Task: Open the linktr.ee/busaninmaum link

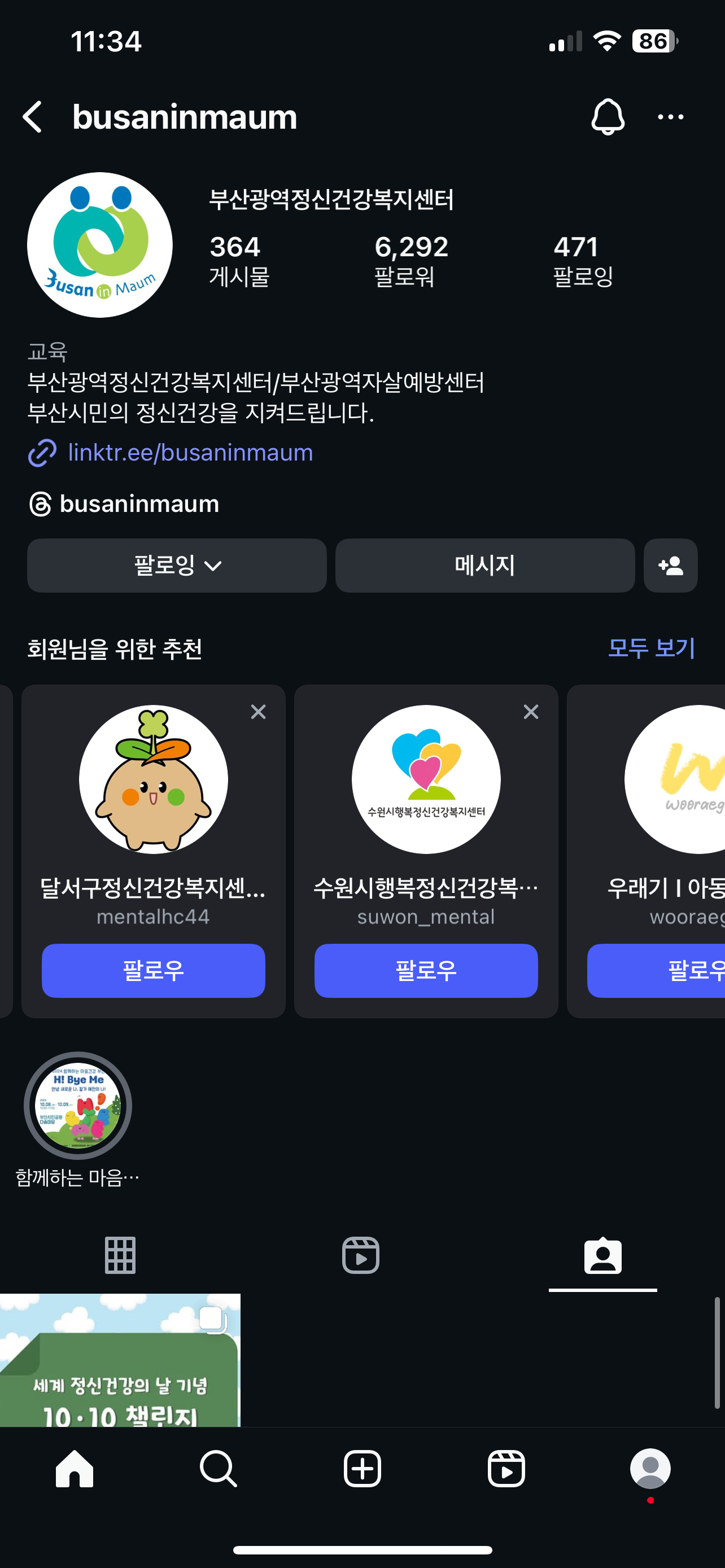Action: pos(190,453)
